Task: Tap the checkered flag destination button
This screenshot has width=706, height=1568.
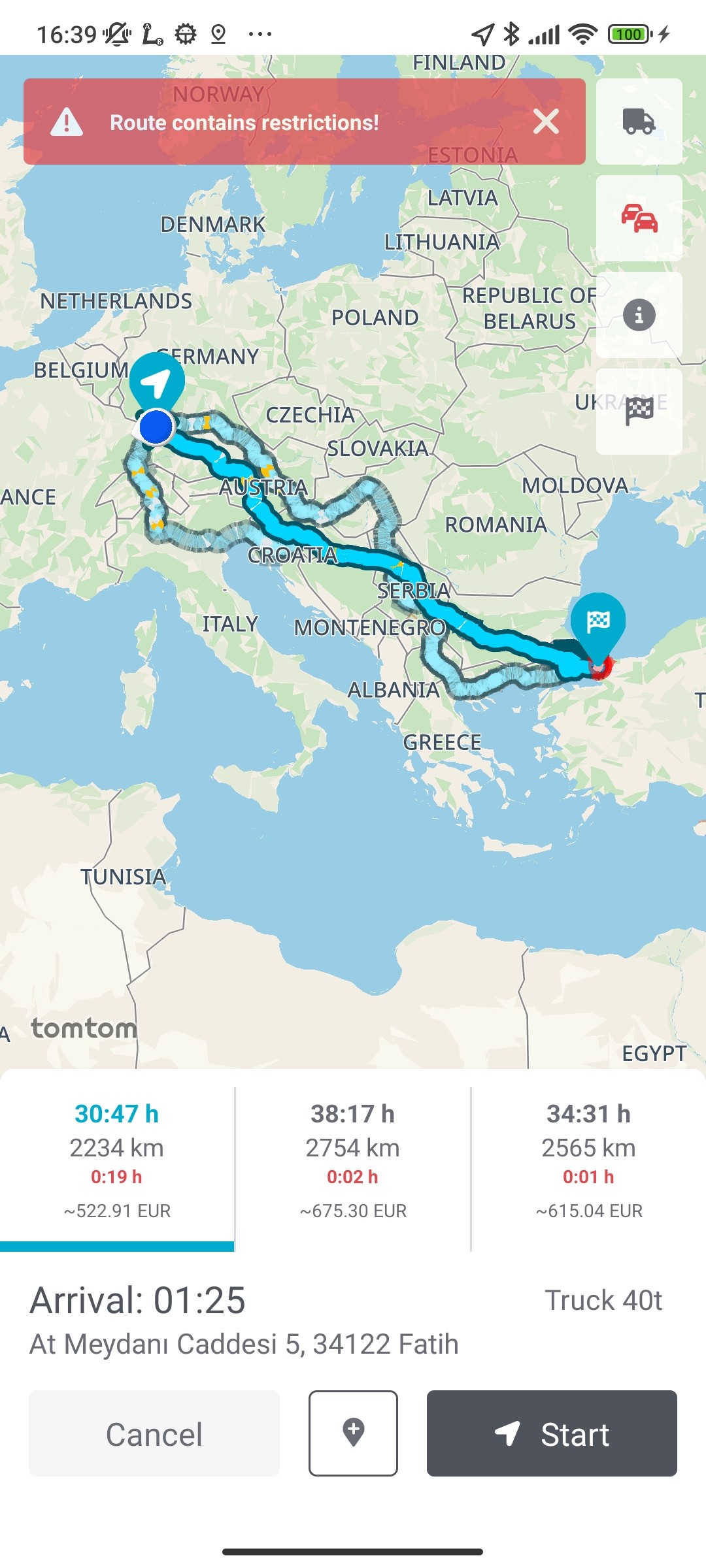Action: pyautogui.click(x=639, y=412)
